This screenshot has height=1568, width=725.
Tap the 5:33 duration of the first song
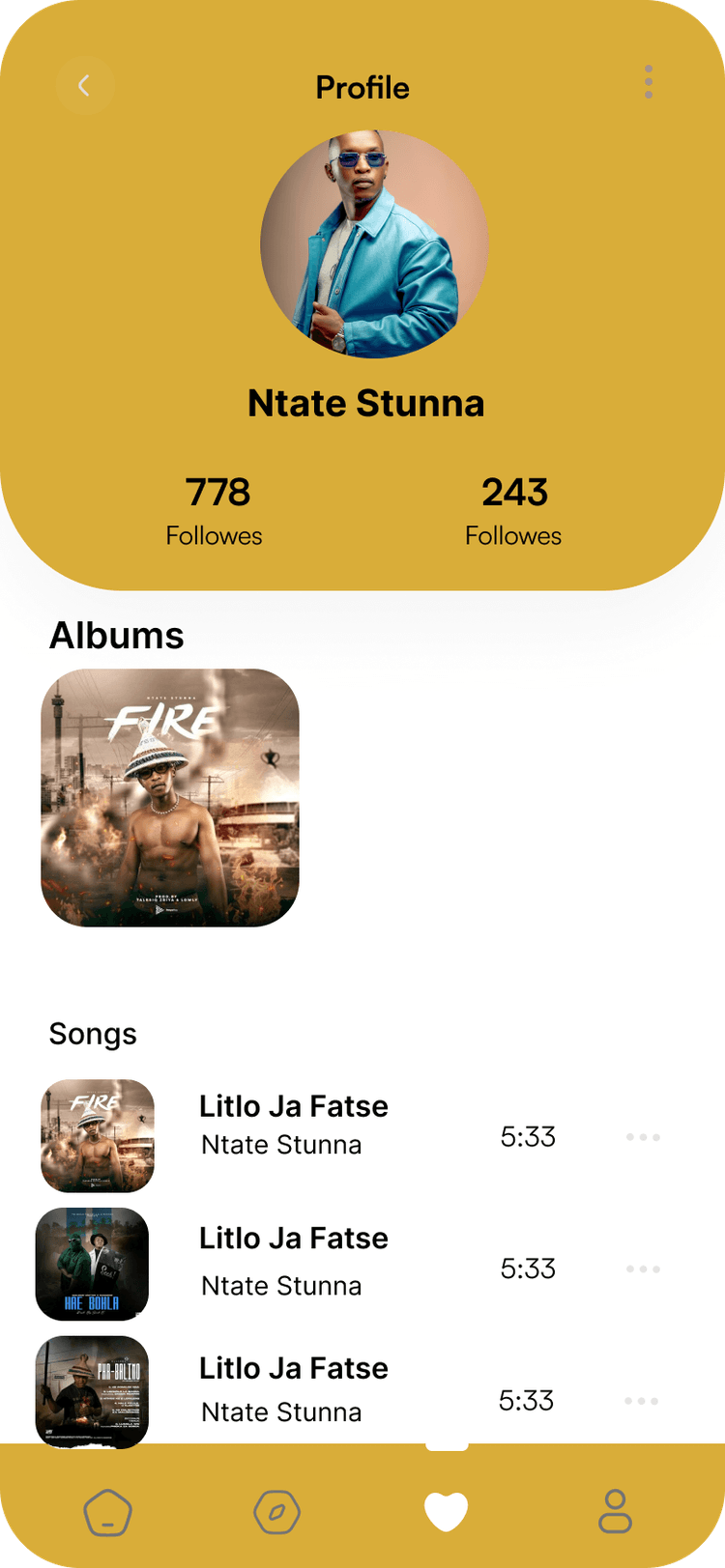click(x=528, y=1137)
